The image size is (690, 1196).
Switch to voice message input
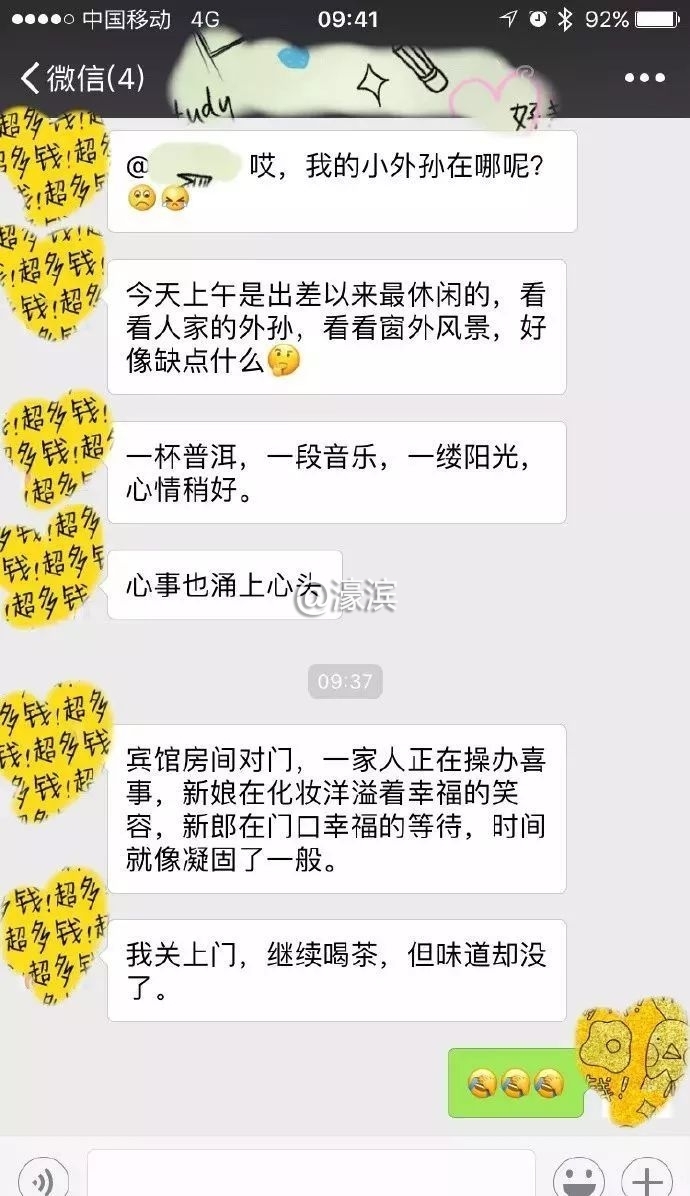coord(43,1178)
